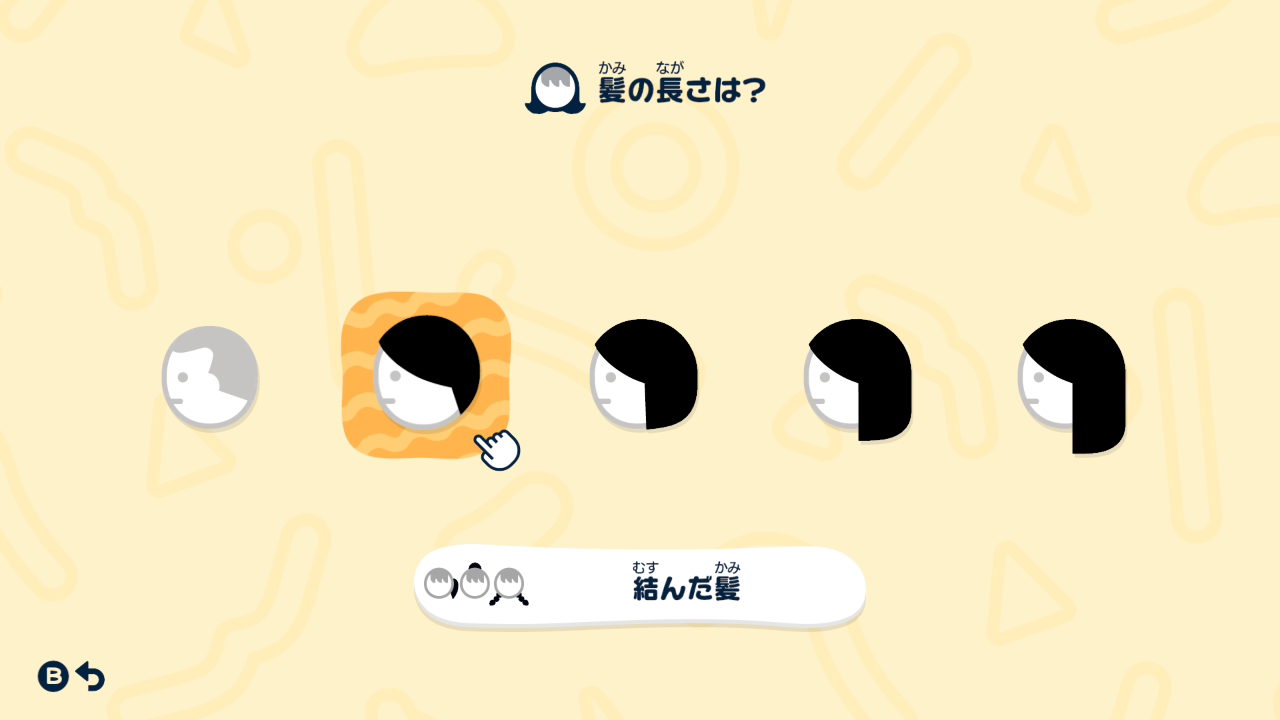Image resolution: width=1280 pixels, height=720 pixels.
Task: Pick the chin-length hair option
Action: 643,376
